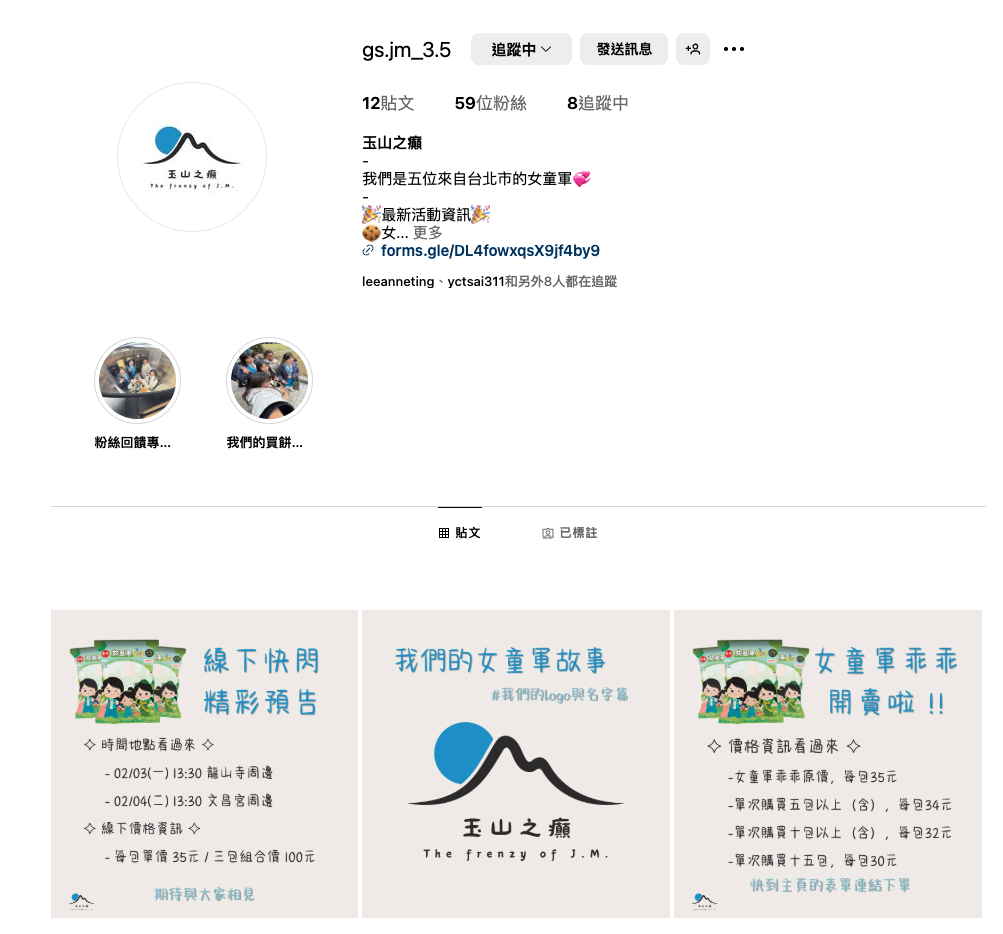Viewport: 1003px width, 934px height.
Task: Open the 線下快閃精彩預告 post
Action: pos(204,763)
